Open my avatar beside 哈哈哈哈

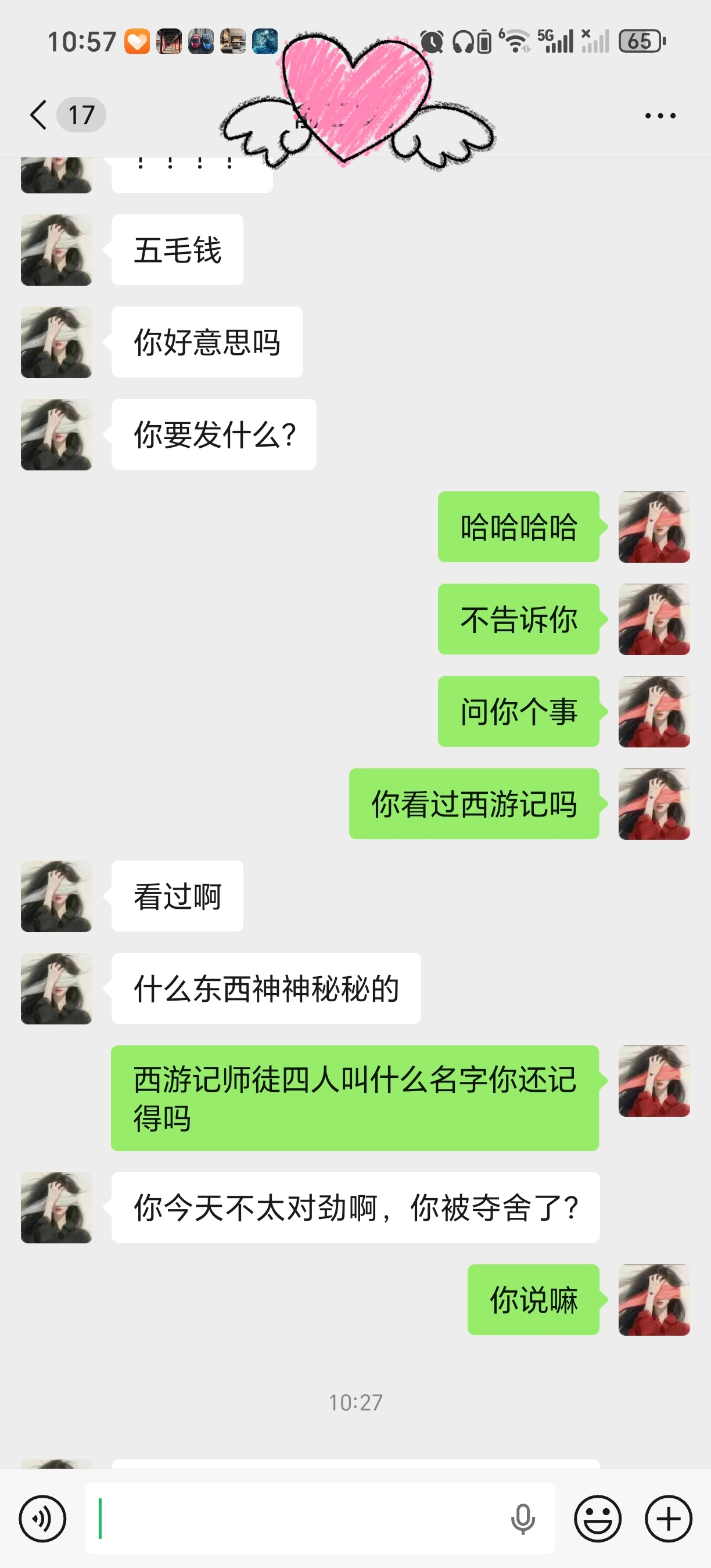click(x=655, y=527)
